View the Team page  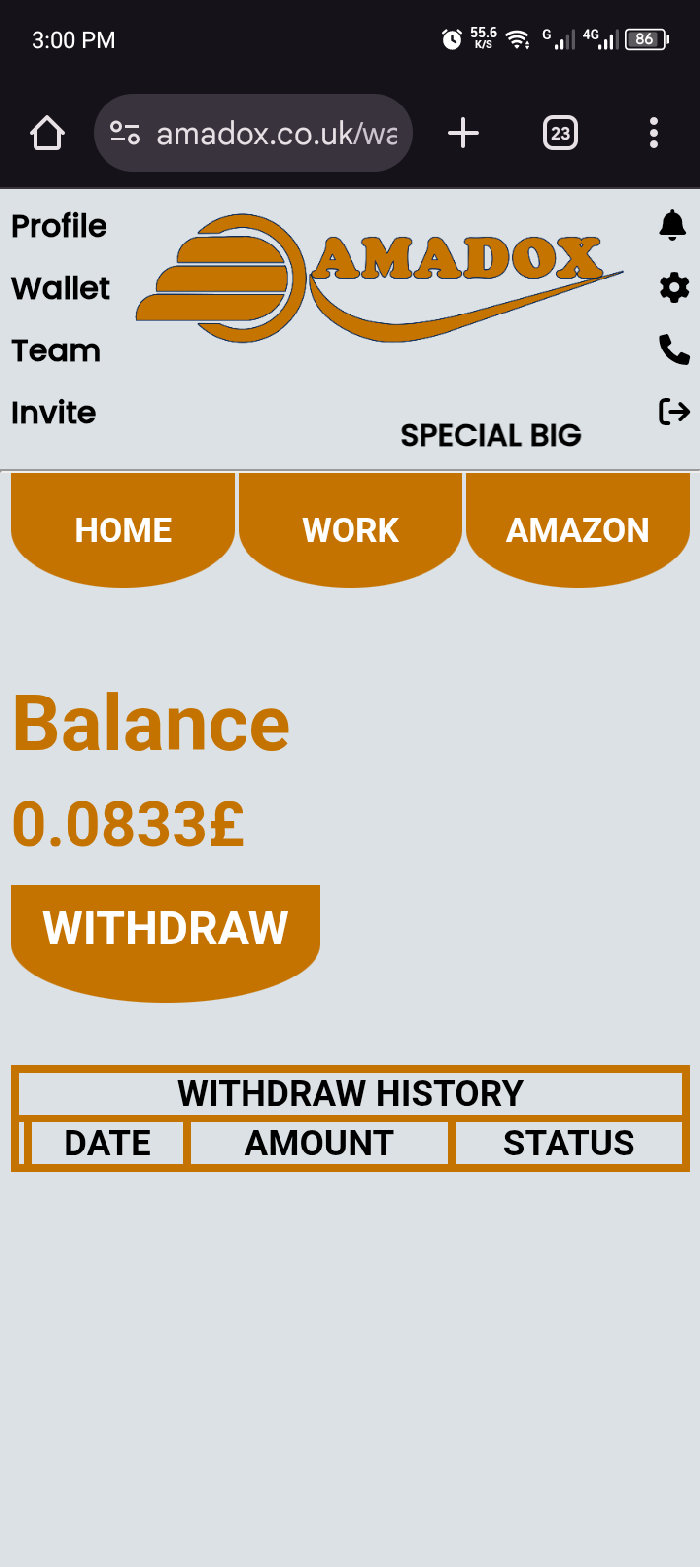point(56,351)
